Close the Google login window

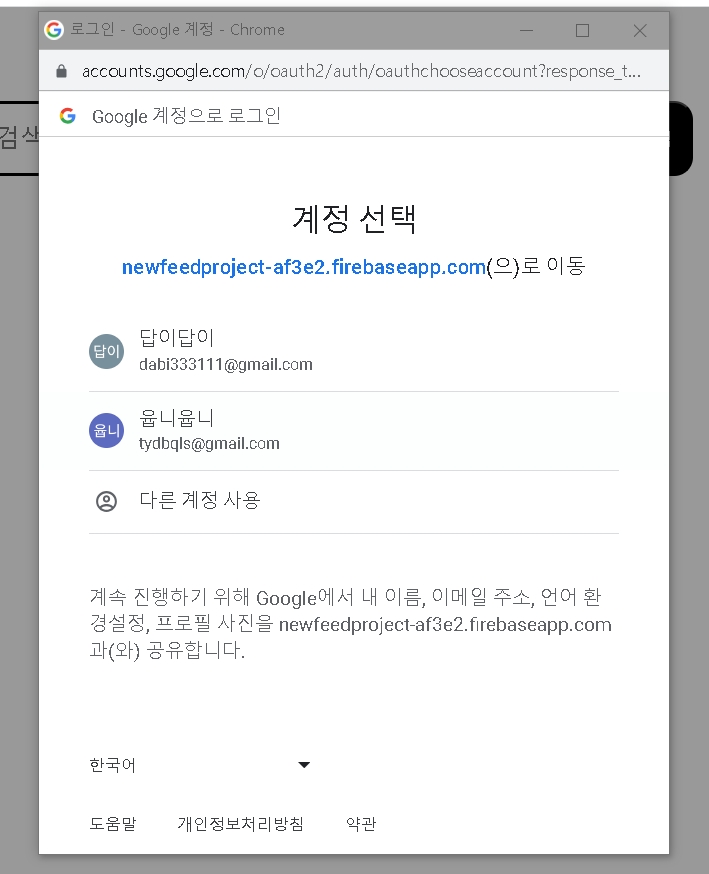coord(640,31)
